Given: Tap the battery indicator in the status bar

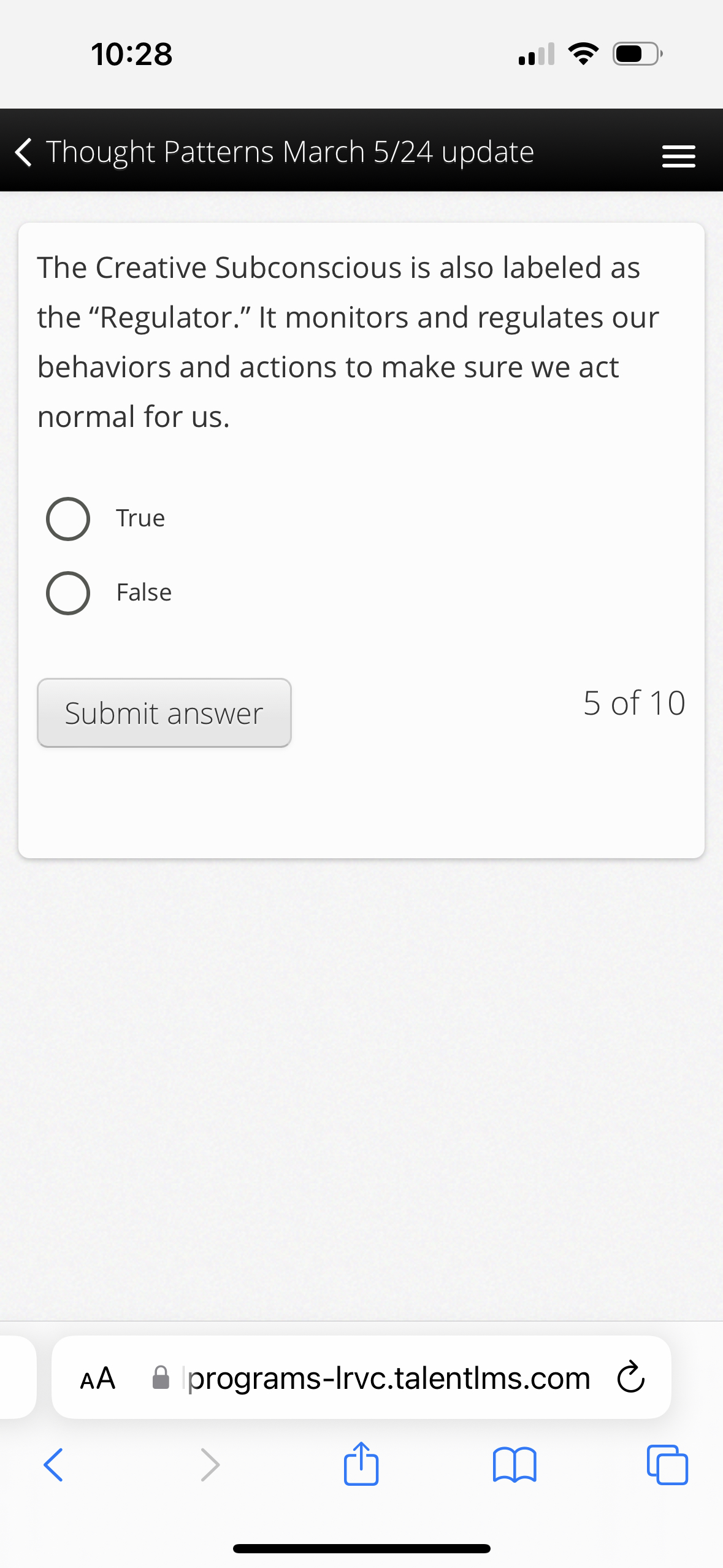Looking at the screenshot, I should pyautogui.click(x=635, y=54).
